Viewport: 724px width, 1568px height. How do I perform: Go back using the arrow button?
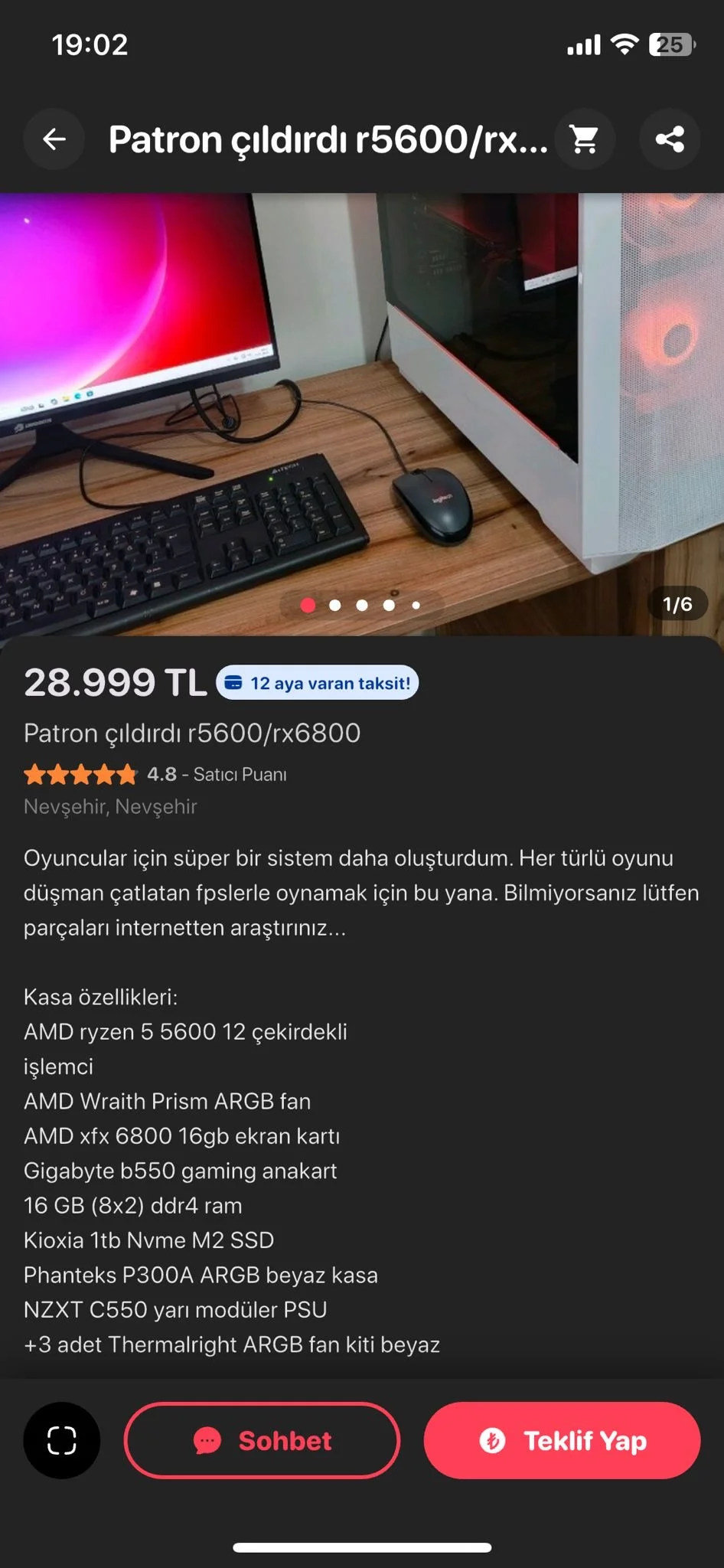pos(54,139)
